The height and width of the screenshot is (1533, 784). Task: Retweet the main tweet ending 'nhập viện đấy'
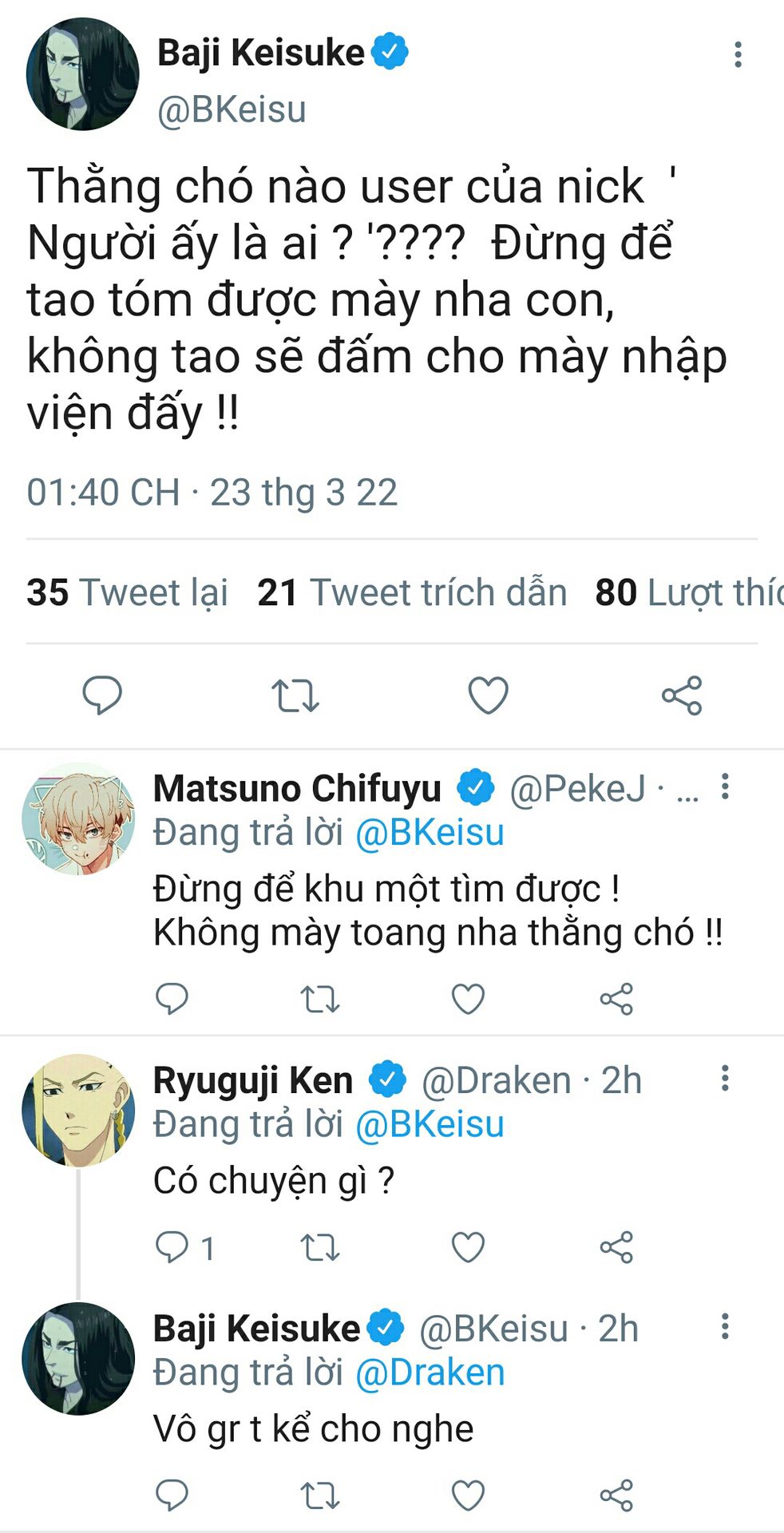[x=295, y=695]
